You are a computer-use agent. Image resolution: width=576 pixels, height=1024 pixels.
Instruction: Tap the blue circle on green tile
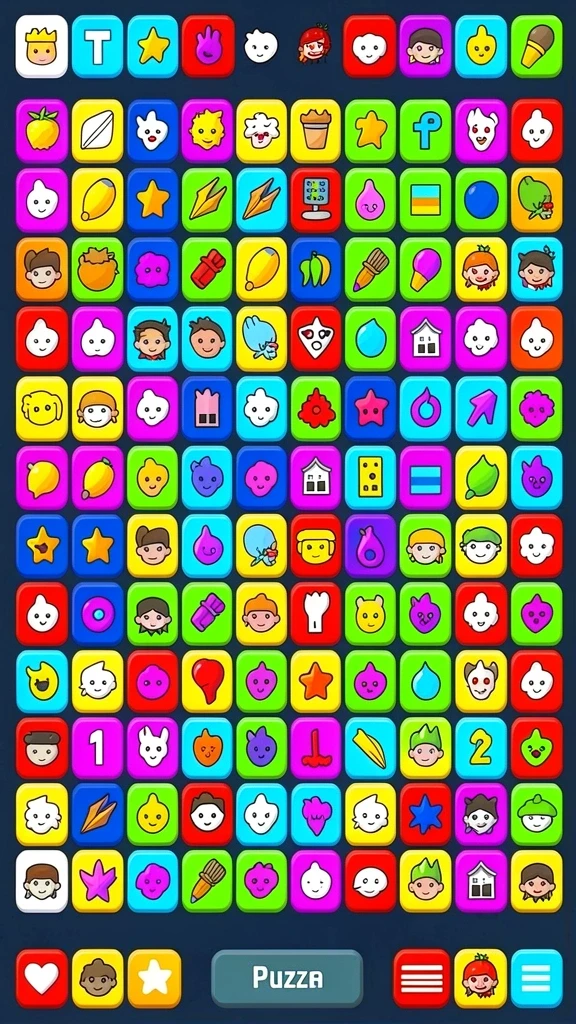pos(481,200)
